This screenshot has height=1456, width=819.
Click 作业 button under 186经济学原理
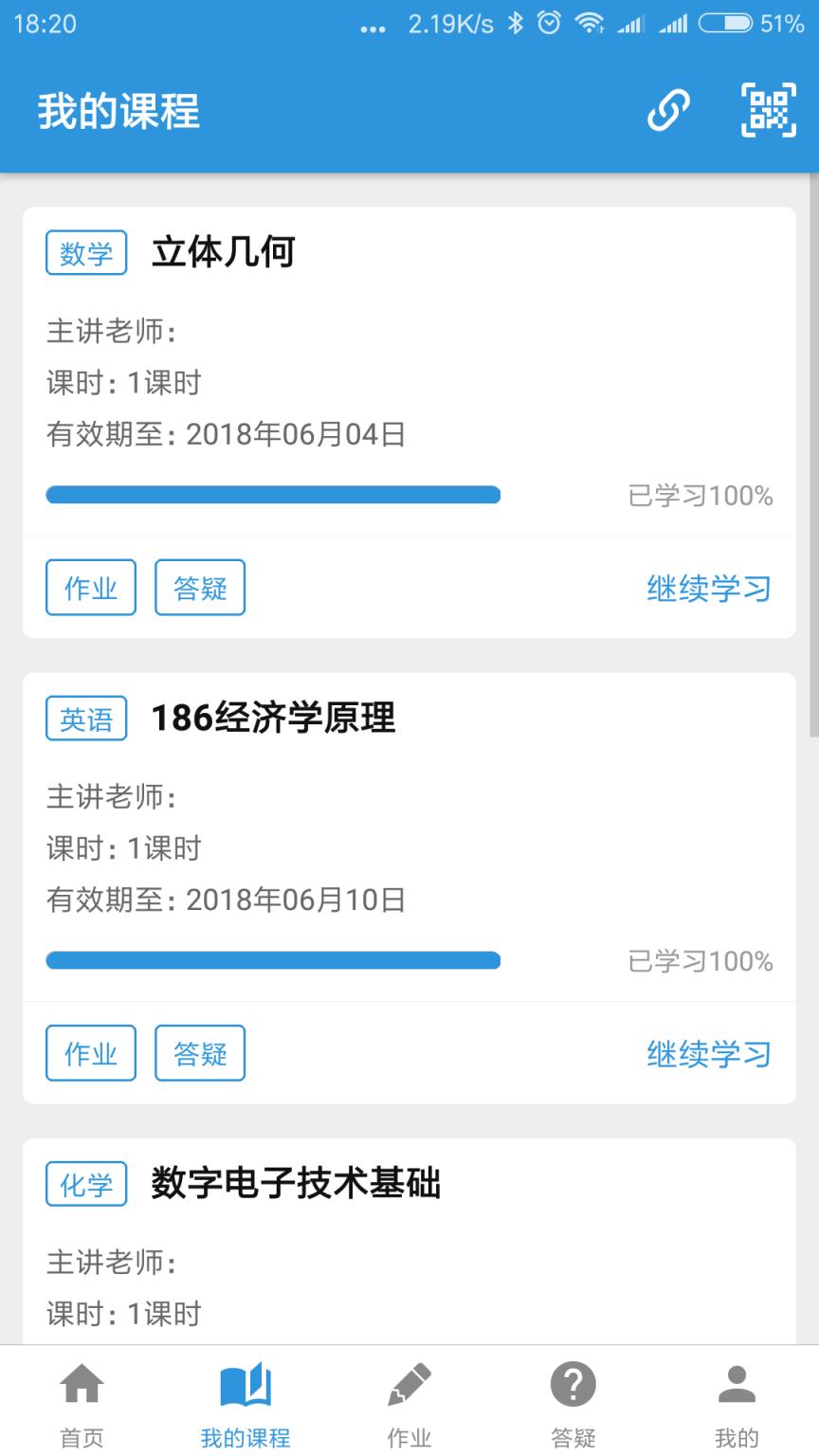90,1053
